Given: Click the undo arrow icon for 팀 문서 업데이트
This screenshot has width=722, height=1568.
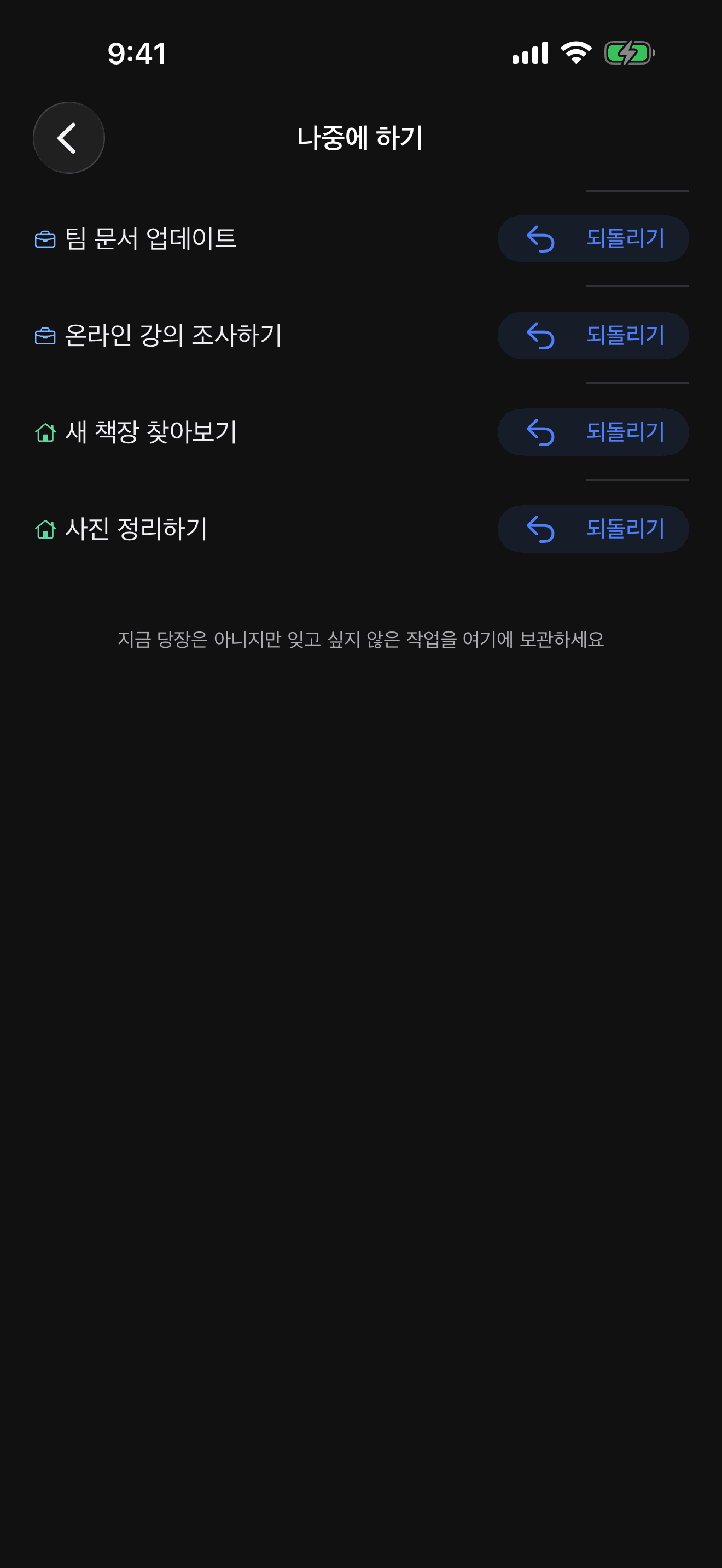Looking at the screenshot, I should [540, 238].
